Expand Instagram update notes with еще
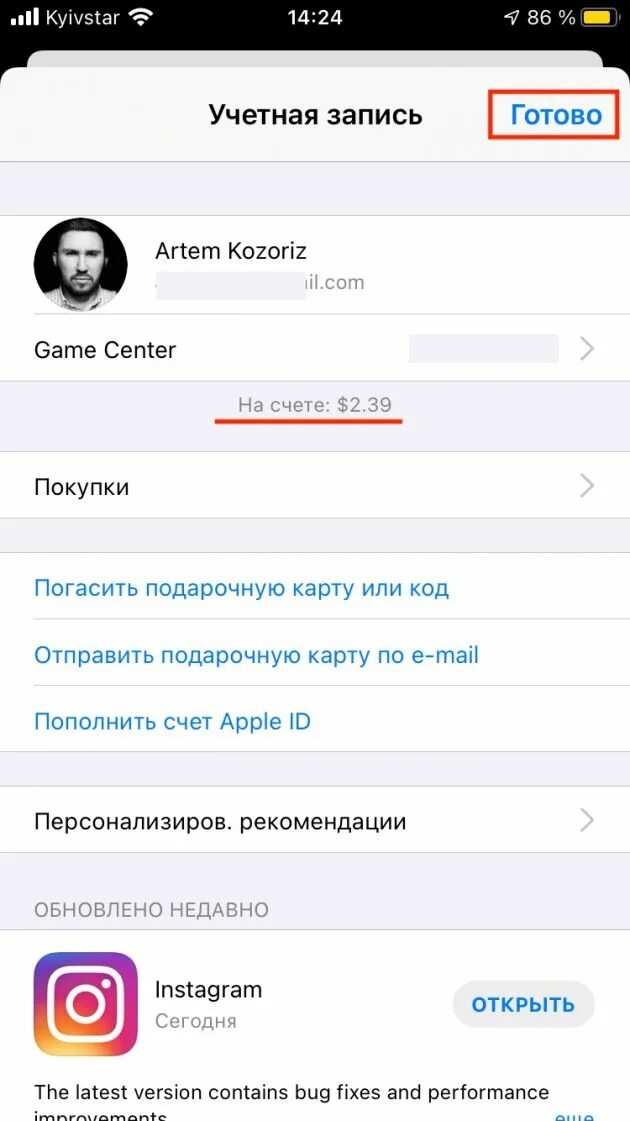The height and width of the screenshot is (1121, 630). (574, 1115)
